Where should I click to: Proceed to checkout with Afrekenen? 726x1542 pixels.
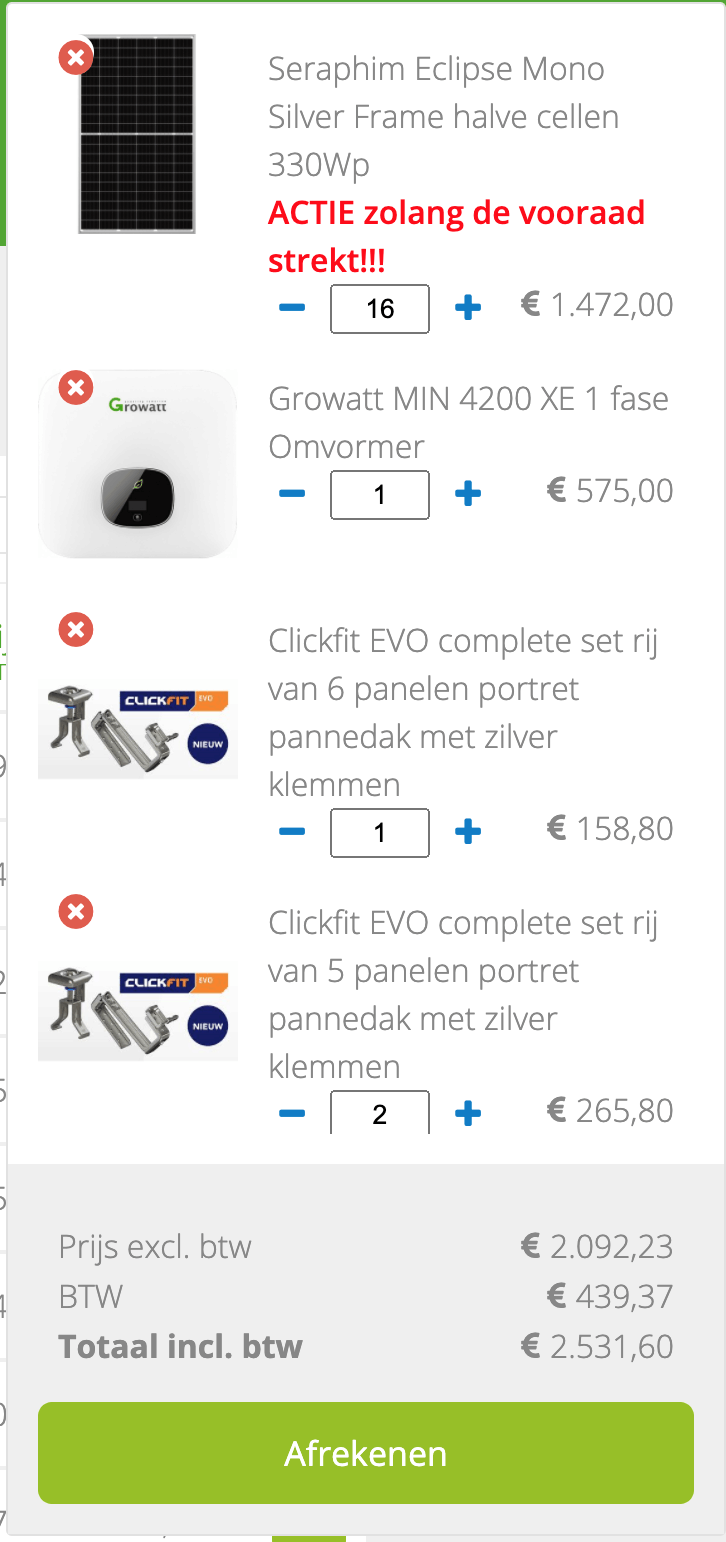point(365,1453)
